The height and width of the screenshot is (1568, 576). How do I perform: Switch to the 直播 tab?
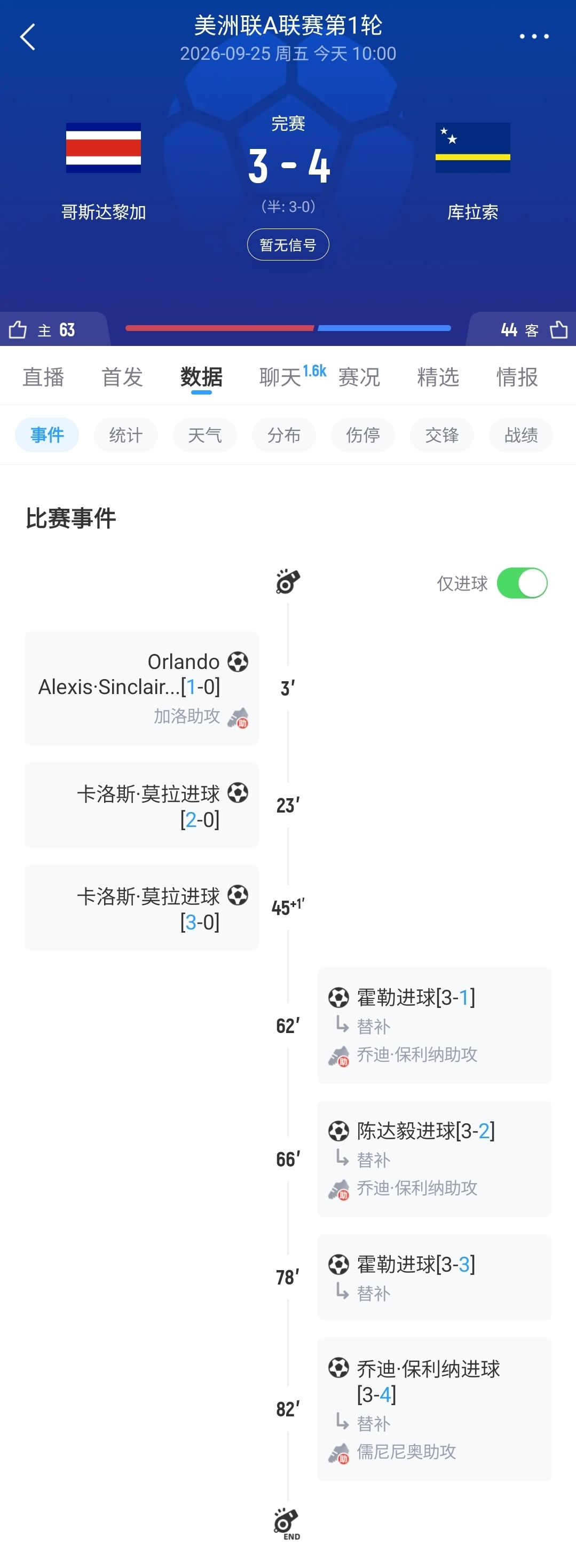click(x=43, y=377)
